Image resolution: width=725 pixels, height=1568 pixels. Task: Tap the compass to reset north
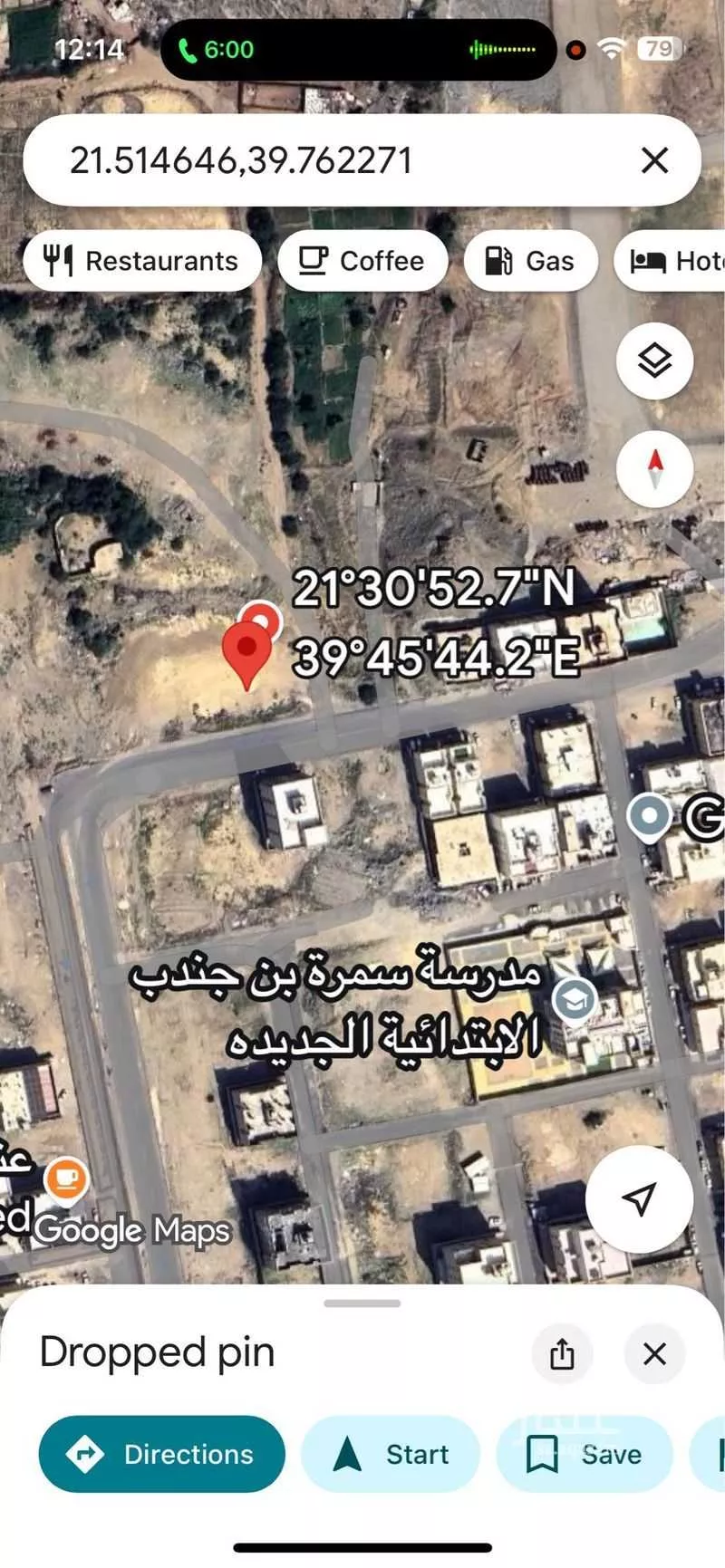tap(654, 468)
